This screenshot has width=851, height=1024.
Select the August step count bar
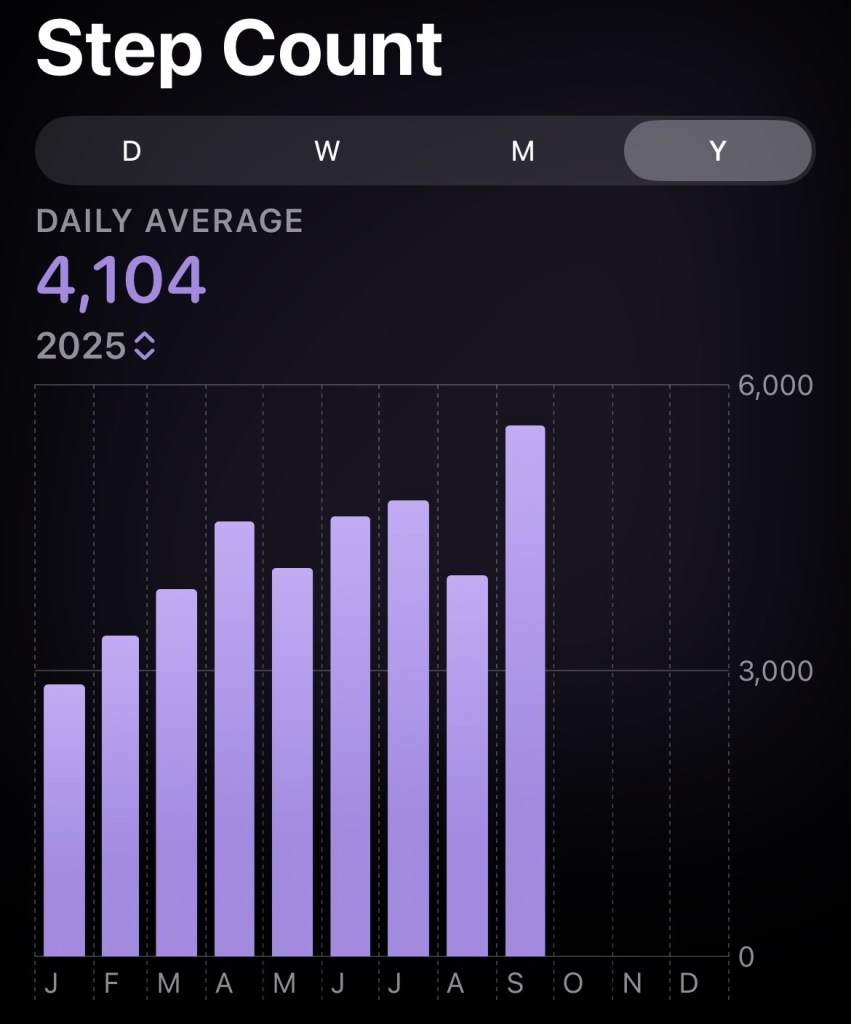pyautogui.click(x=467, y=765)
